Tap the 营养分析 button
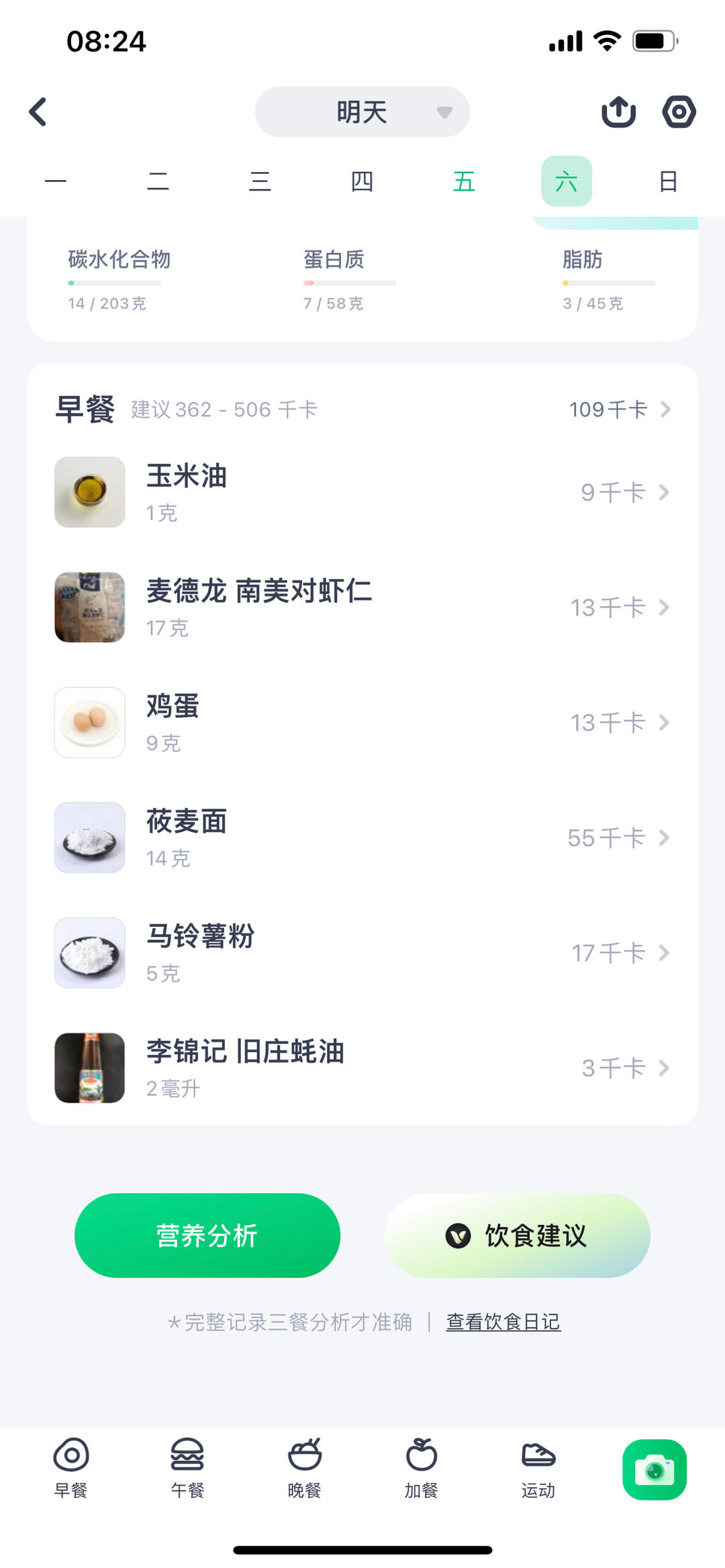 coord(207,1236)
